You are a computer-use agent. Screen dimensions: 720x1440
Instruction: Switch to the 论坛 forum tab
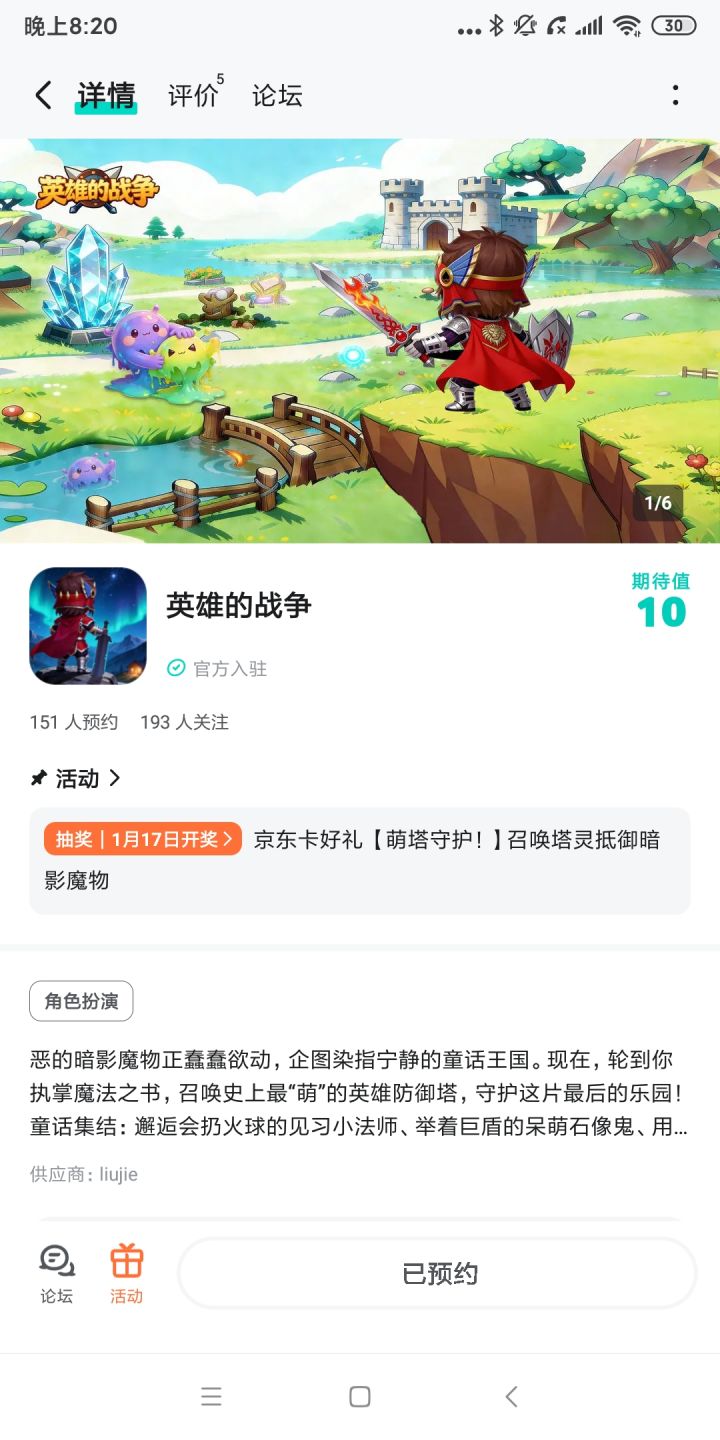(278, 94)
